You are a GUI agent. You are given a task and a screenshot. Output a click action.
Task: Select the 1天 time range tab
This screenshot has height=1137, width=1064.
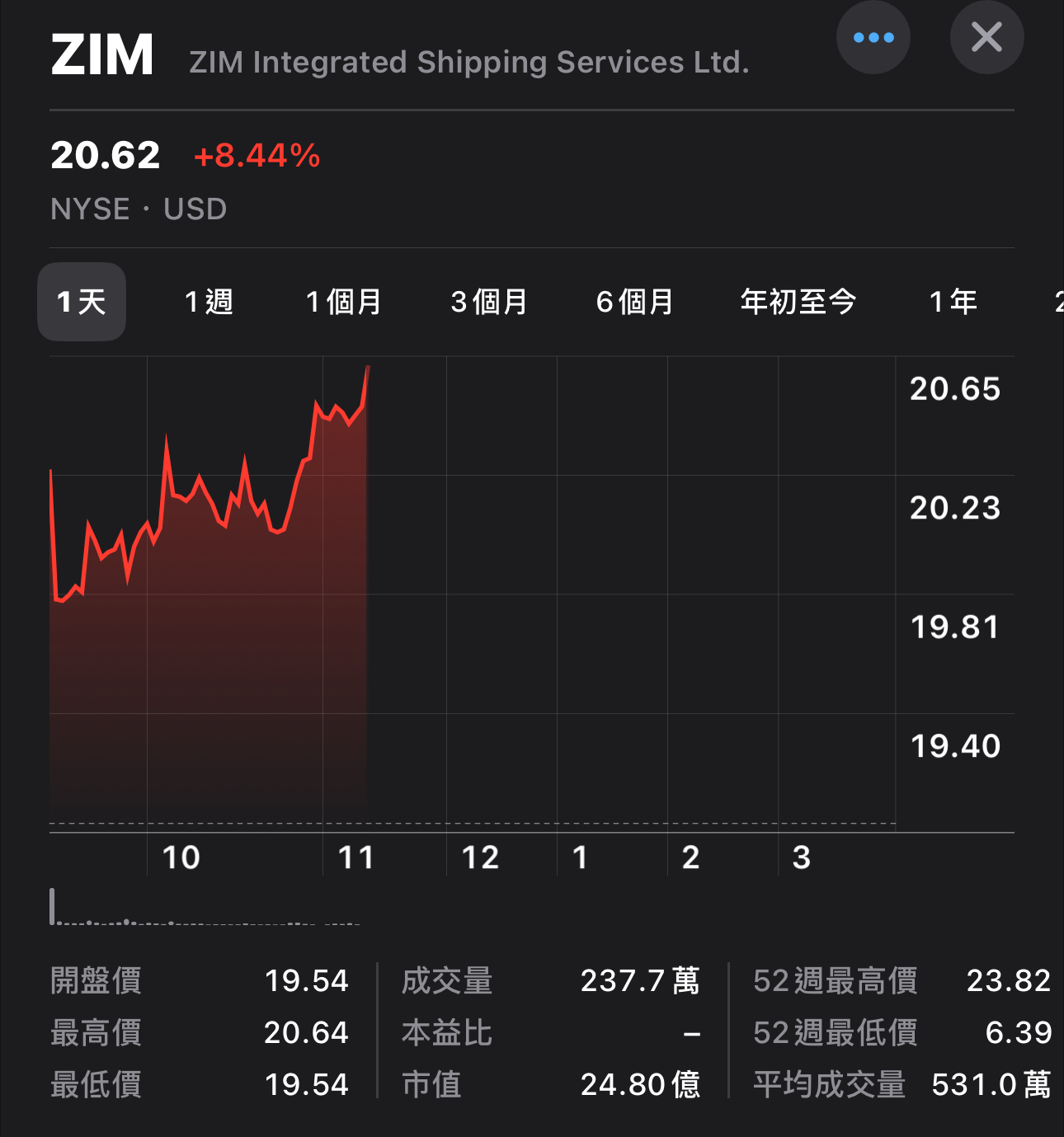pos(81,302)
